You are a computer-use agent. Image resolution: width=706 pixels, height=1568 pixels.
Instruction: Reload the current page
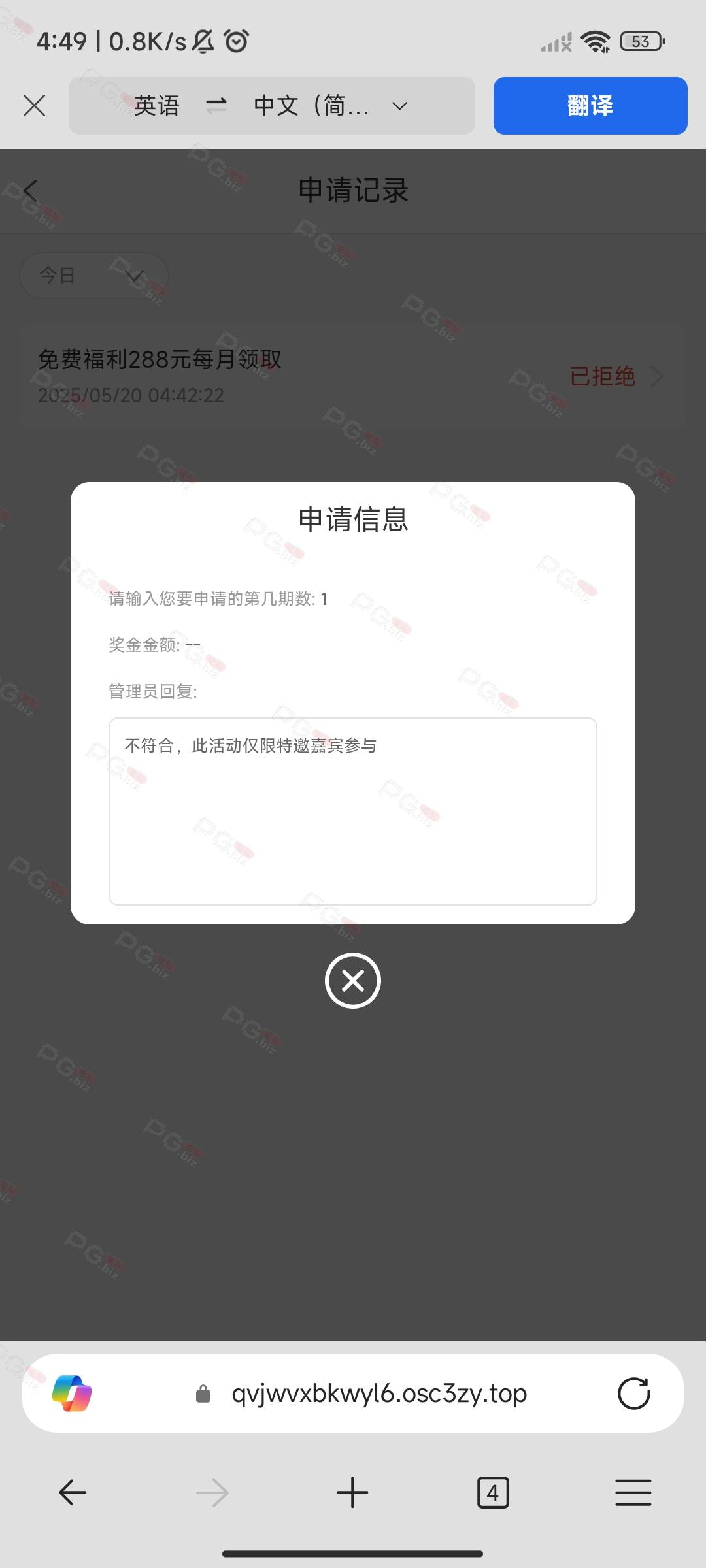click(x=634, y=1394)
